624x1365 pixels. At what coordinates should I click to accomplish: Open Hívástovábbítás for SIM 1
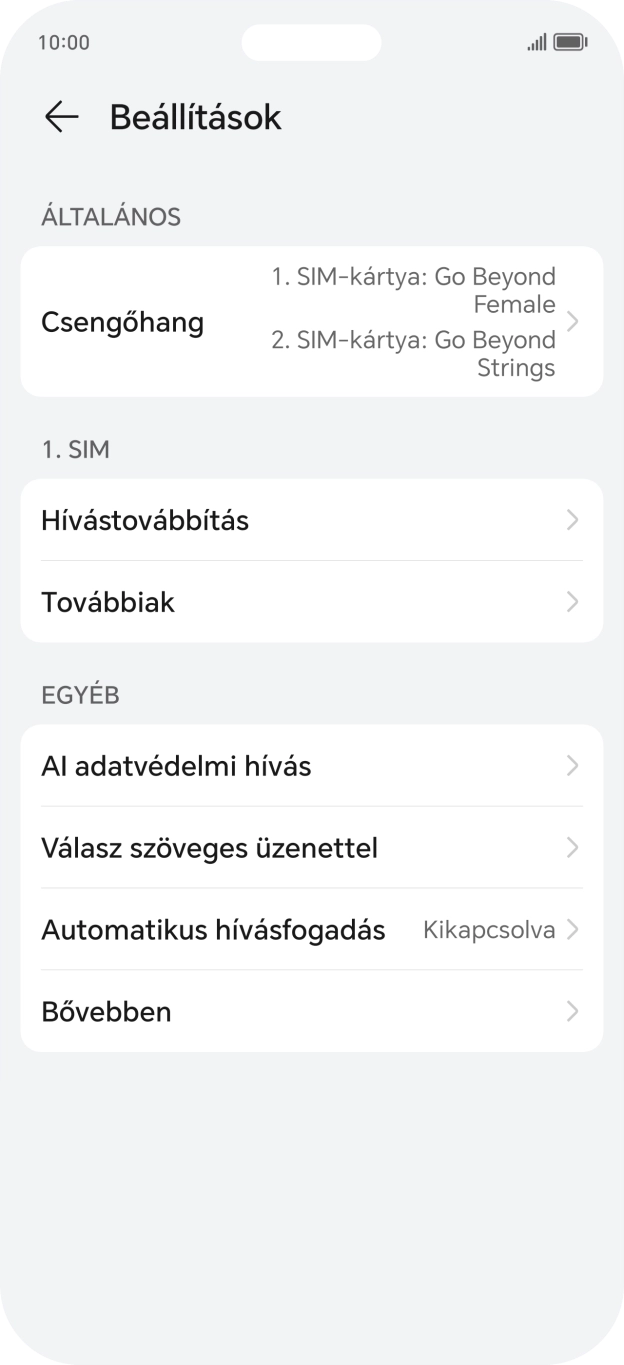pos(311,520)
